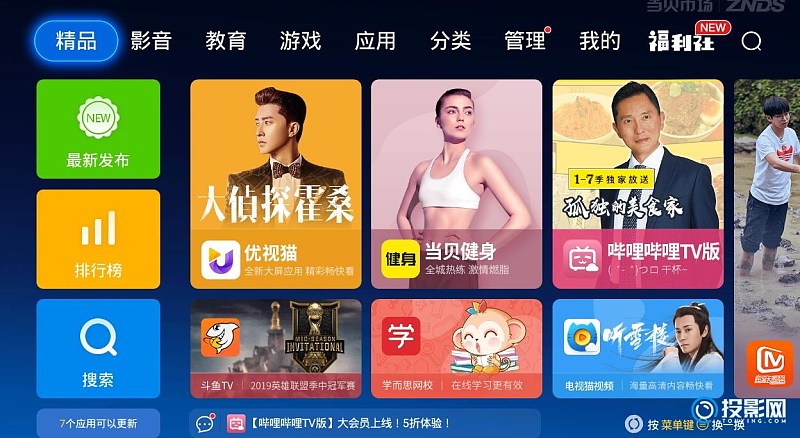Open the search magnifier icon

pos(751,41)
